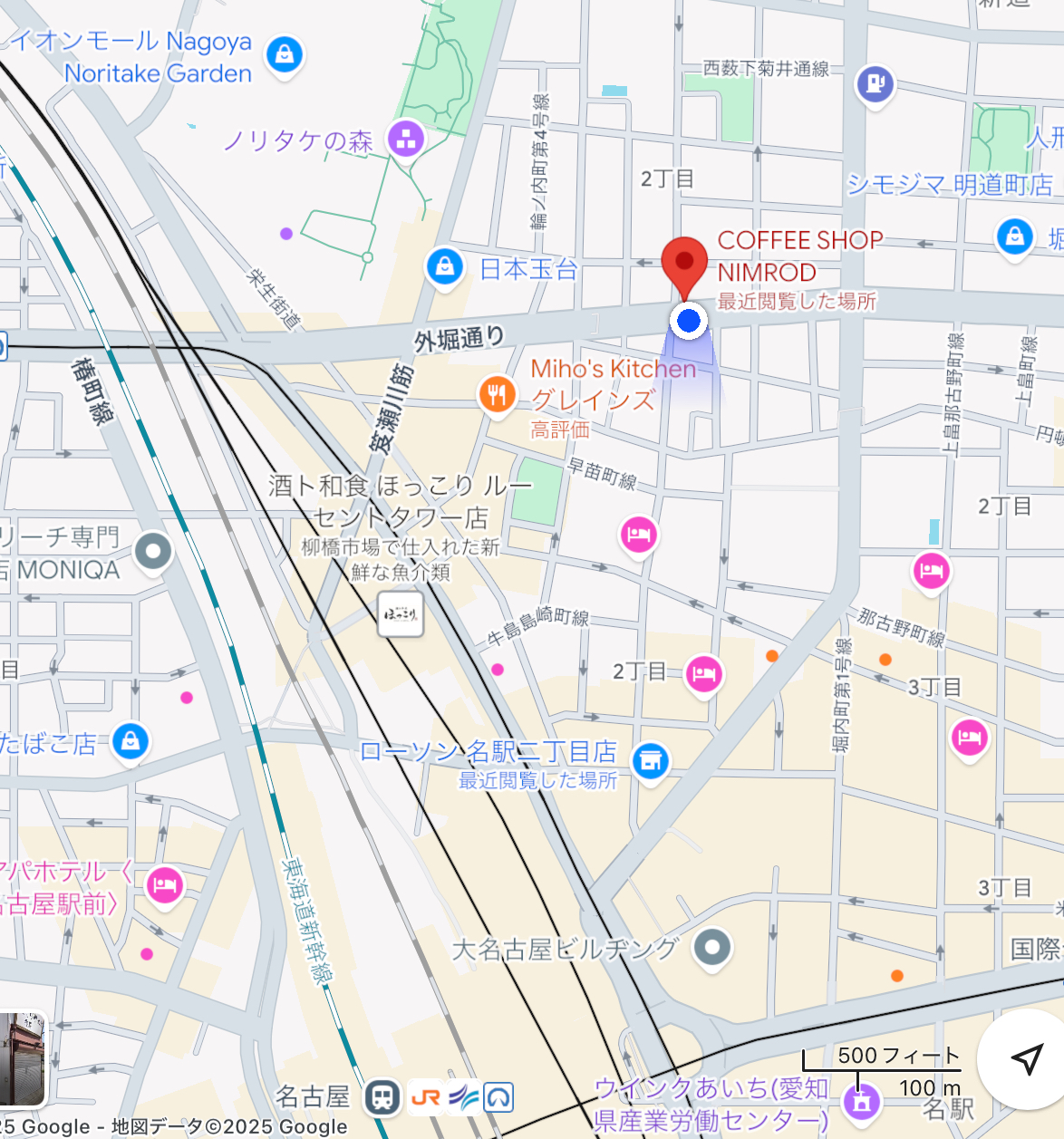The height and width of the screenshot is (1139, 1064).
Task: Select ウインクあいち marker
Action: pos(861,1102)
